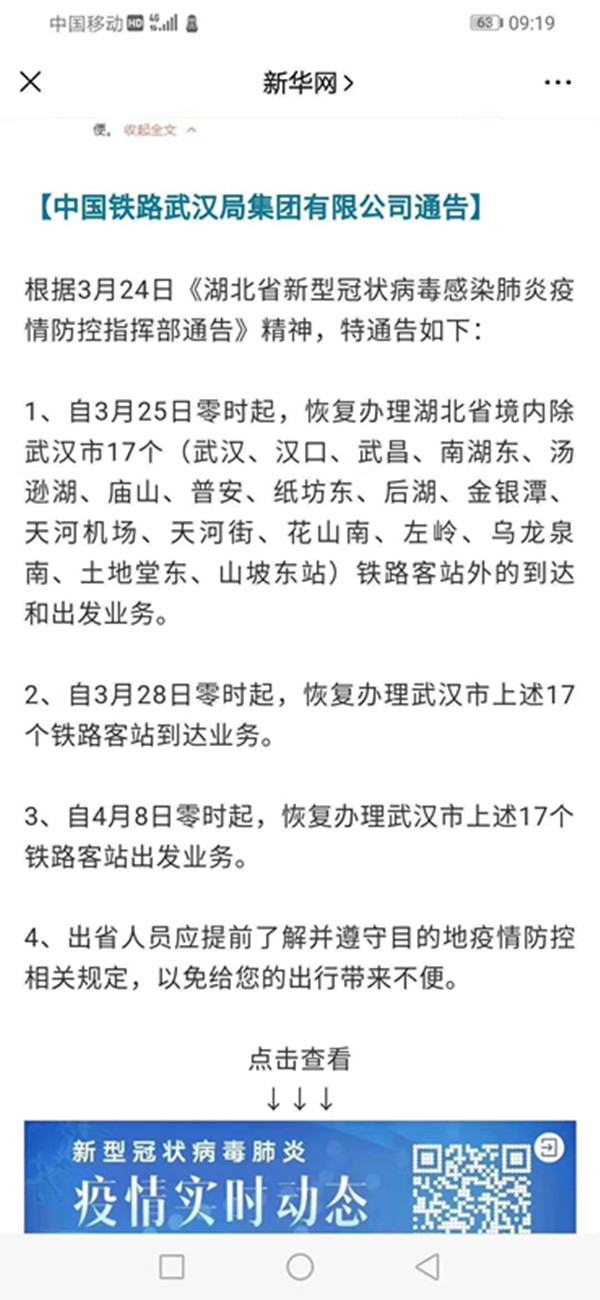
Task: Open the 新华网 title link
Action: pos(308,83)
